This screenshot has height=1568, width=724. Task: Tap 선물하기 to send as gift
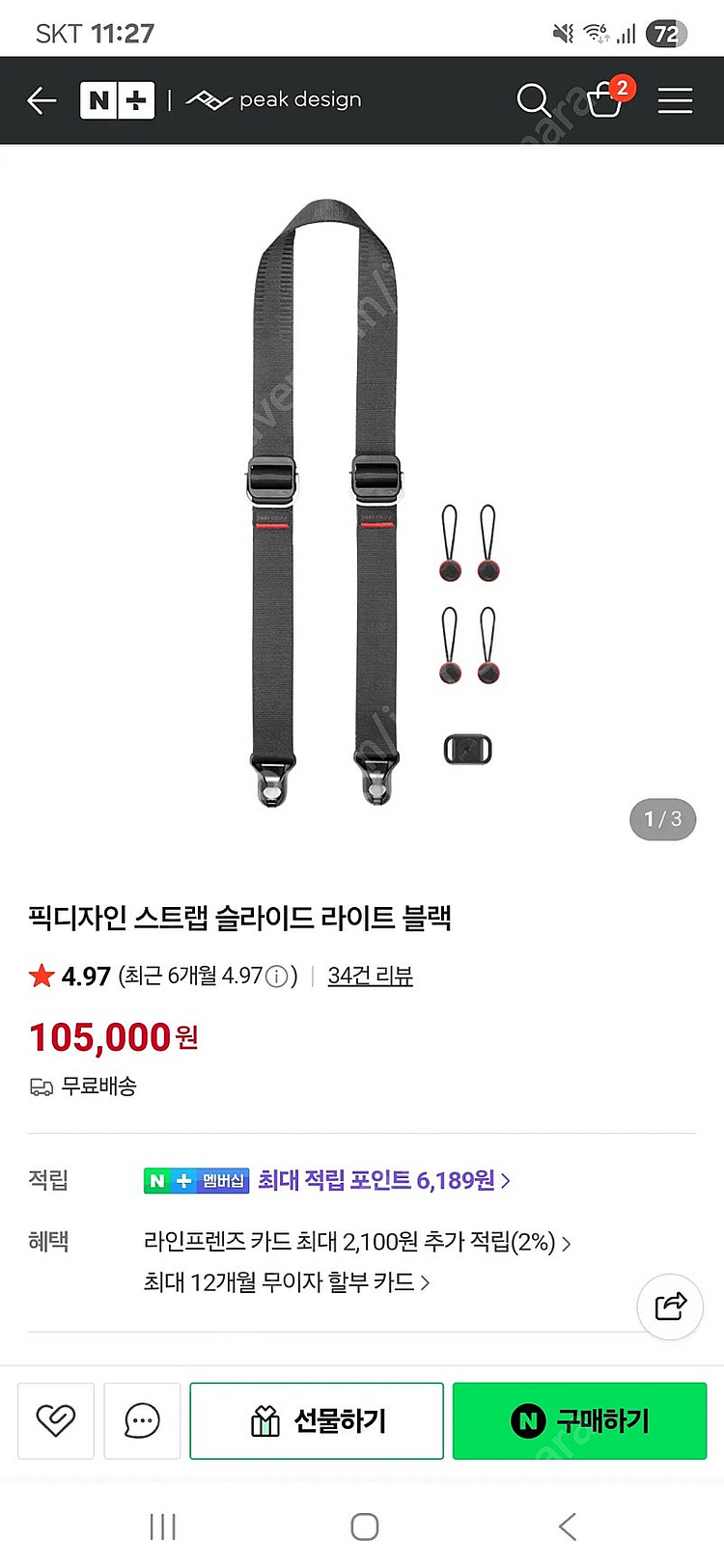tap(317, 1420)
